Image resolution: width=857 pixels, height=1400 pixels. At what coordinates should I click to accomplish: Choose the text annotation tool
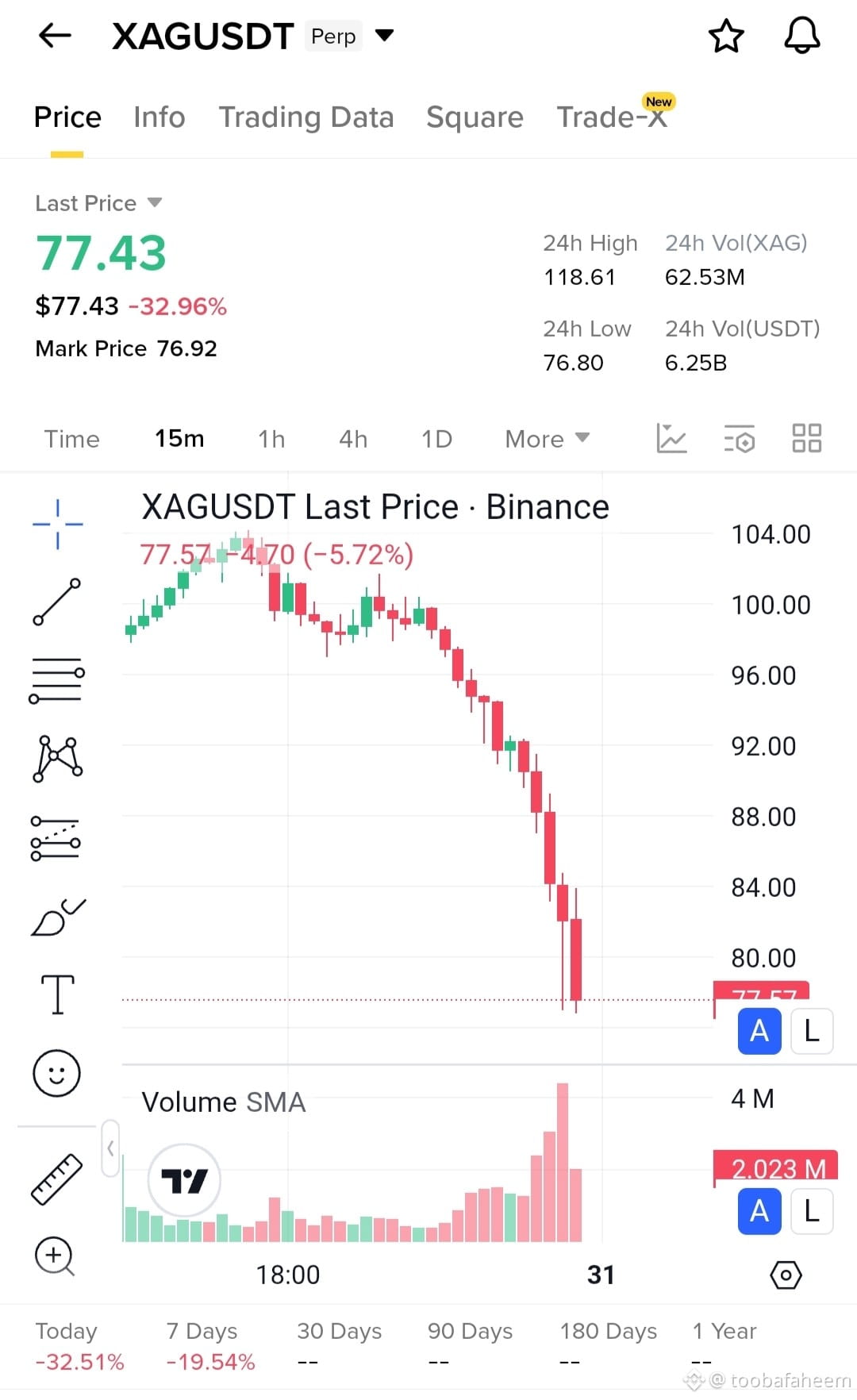(x=57, y=994)
